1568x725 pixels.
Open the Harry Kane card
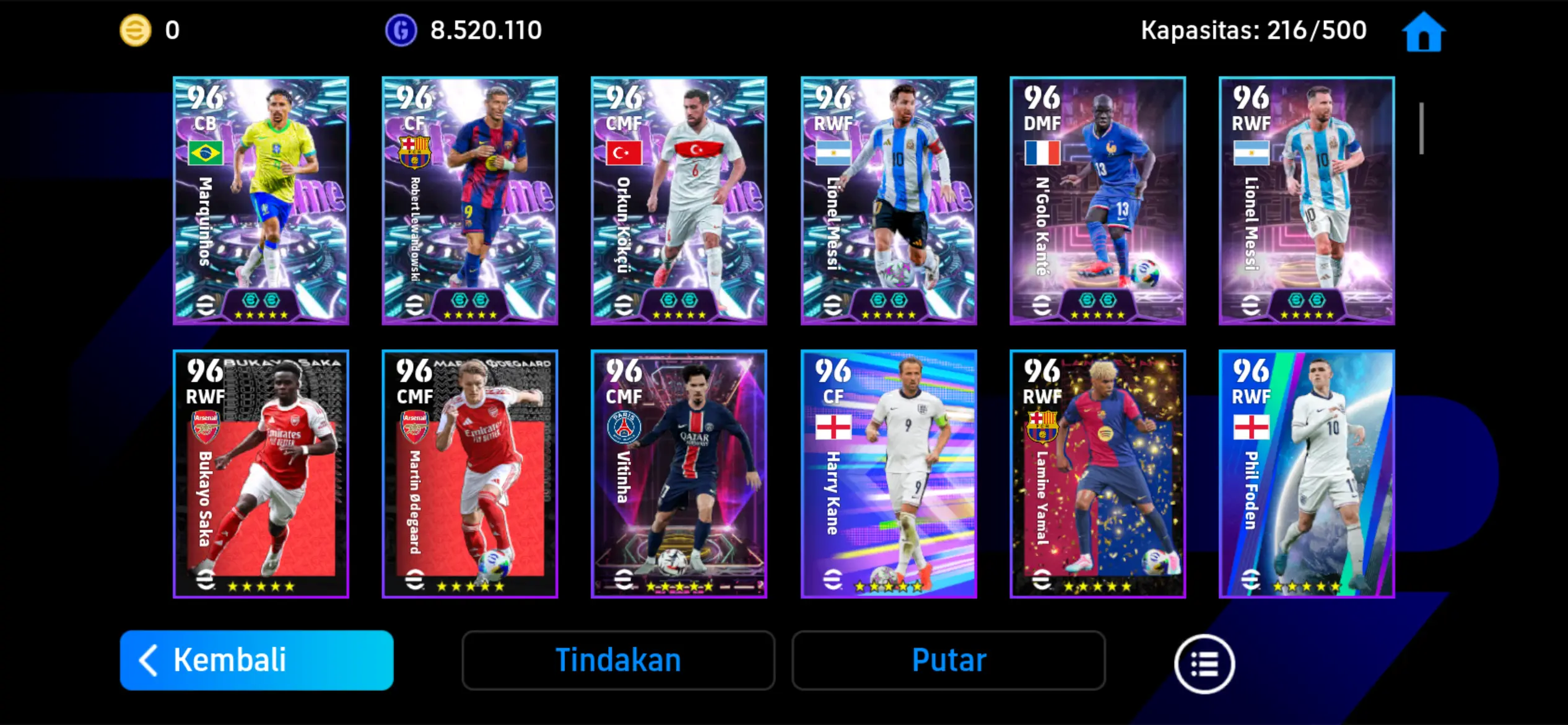point(889,474)
